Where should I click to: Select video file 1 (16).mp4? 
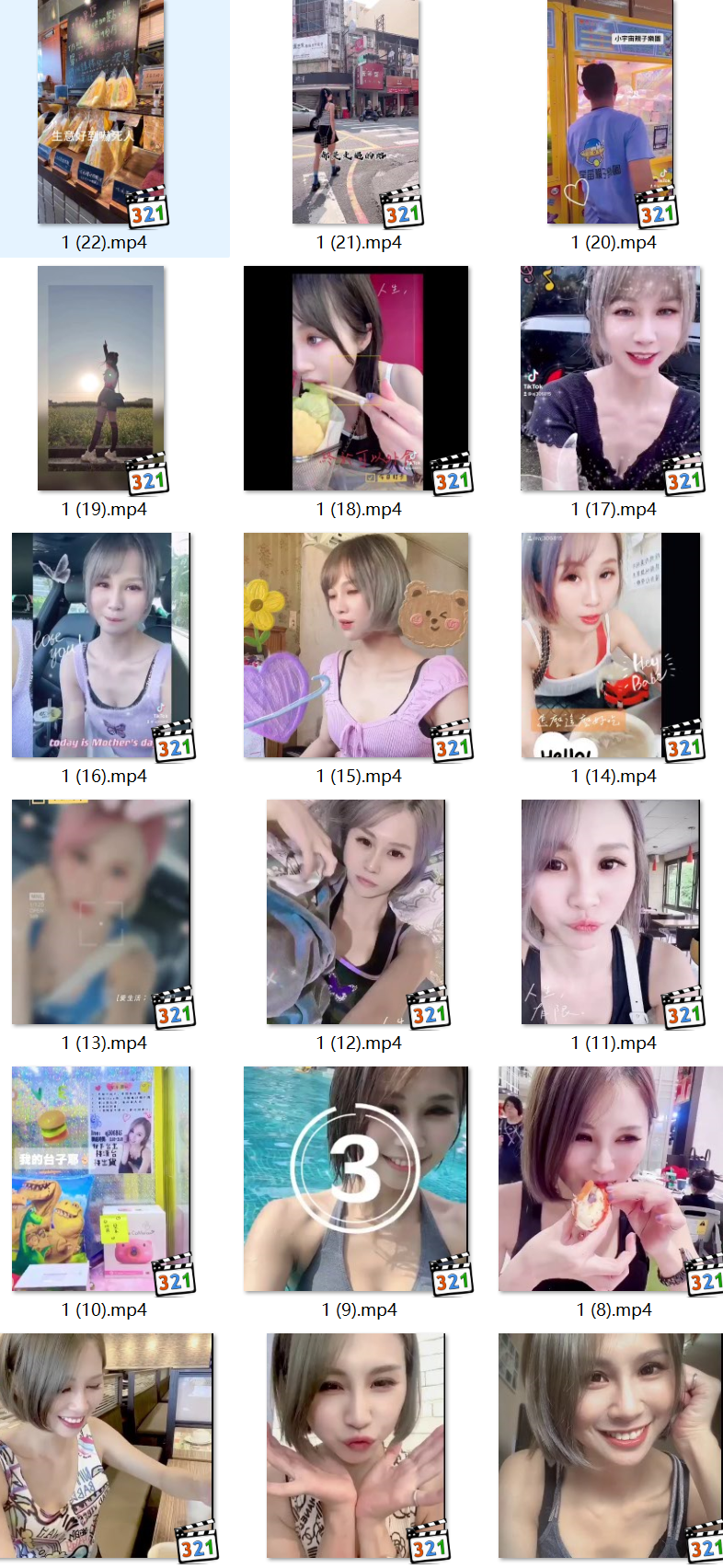(x=101, y=646)
